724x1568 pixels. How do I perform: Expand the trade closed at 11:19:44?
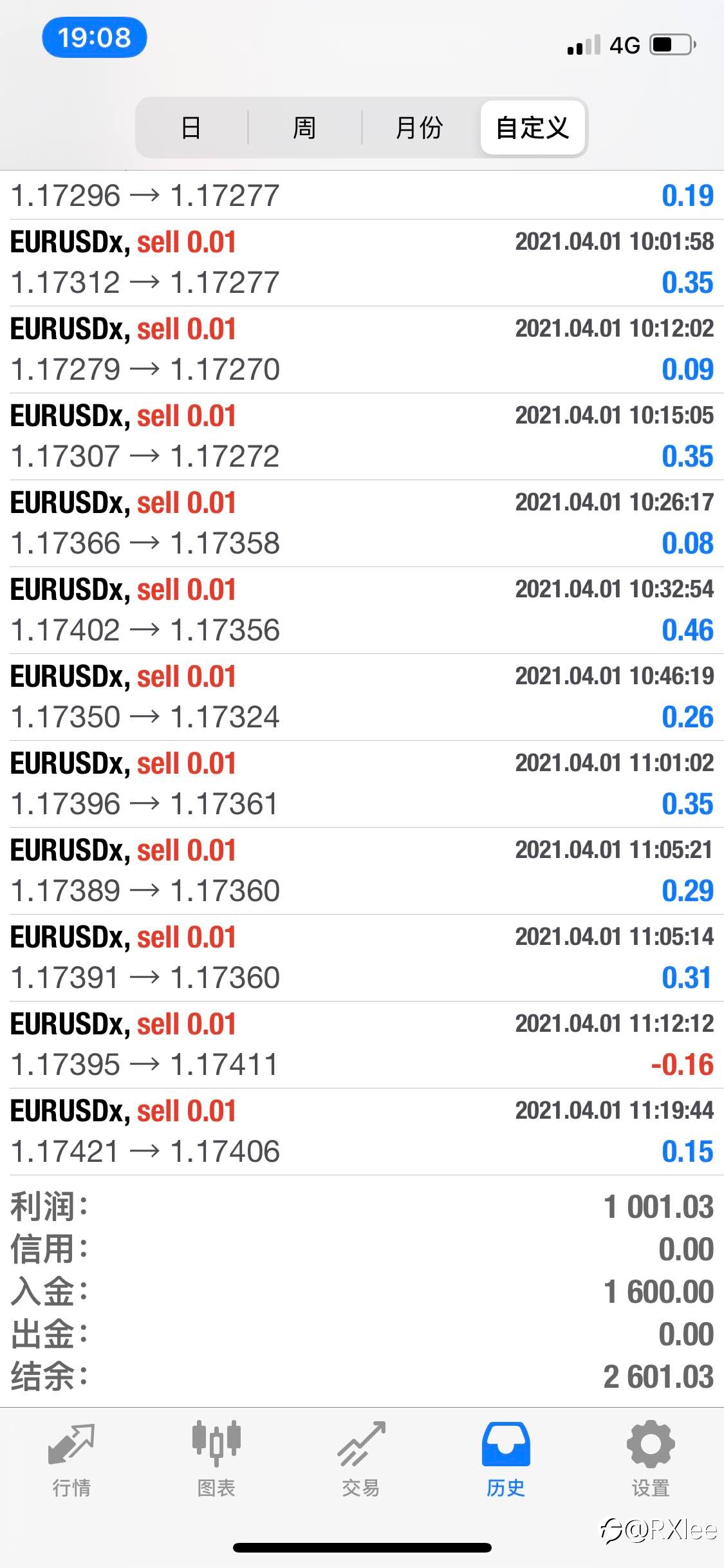[362, 1132]
